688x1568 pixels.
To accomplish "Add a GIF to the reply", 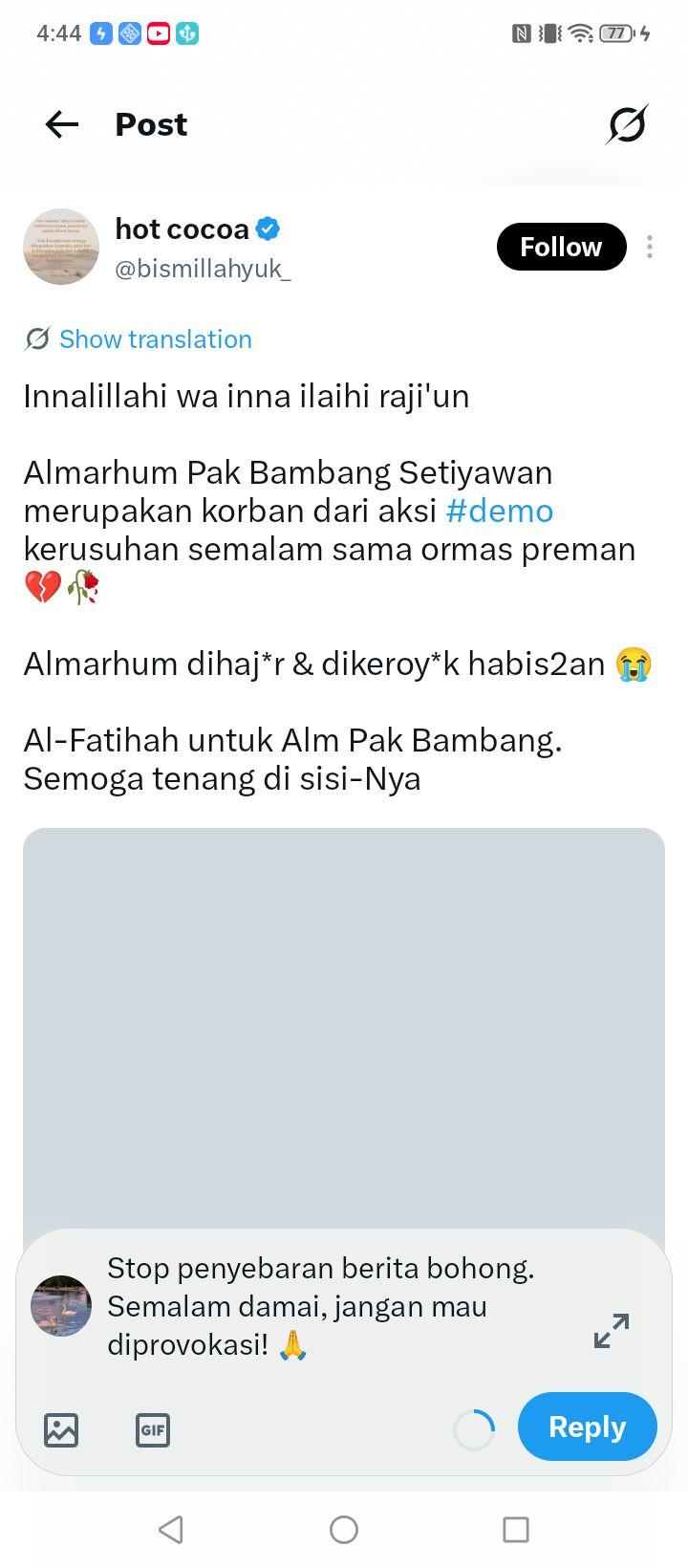I will pyautogui.click(x=153, y=1430).
